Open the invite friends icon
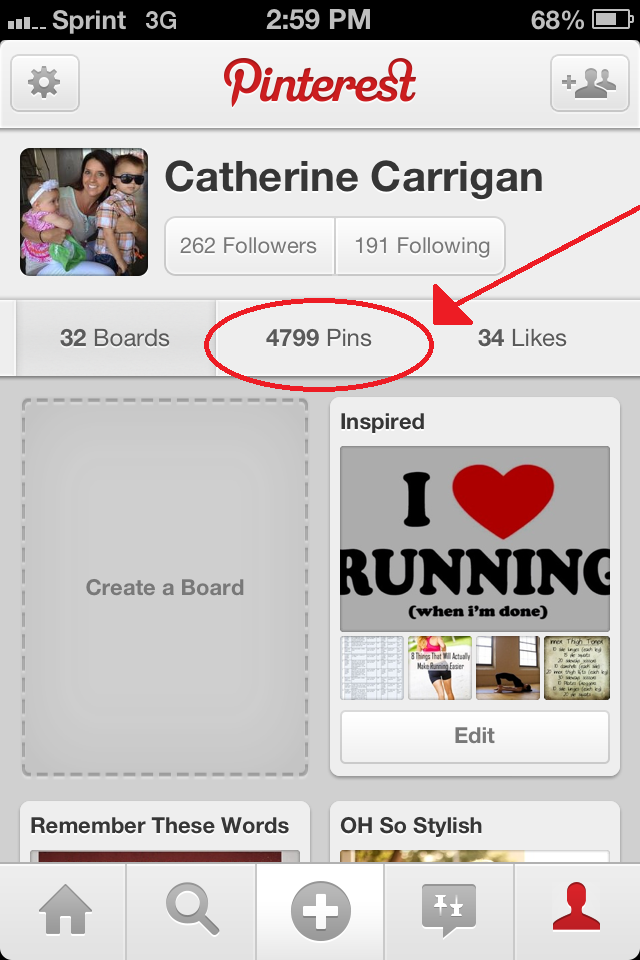Viewport: 640px width, 960px height. tap(589, 83)
